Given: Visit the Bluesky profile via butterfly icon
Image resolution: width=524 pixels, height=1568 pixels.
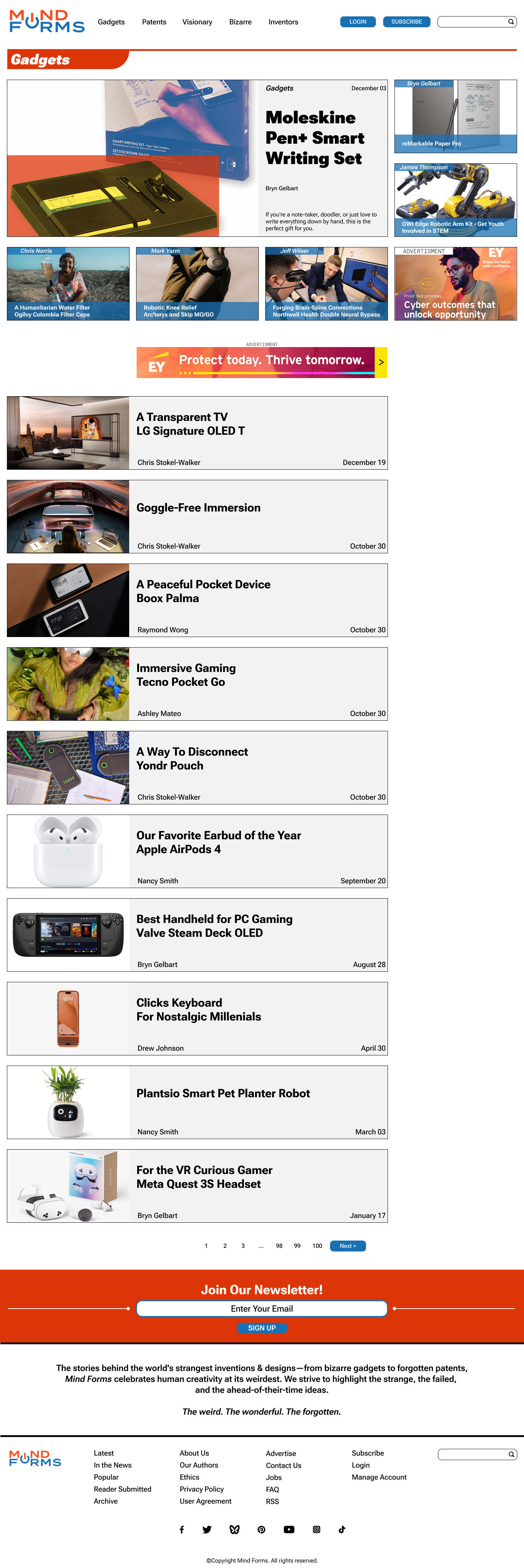Looking at the screenshot, I should [234, 1529].
